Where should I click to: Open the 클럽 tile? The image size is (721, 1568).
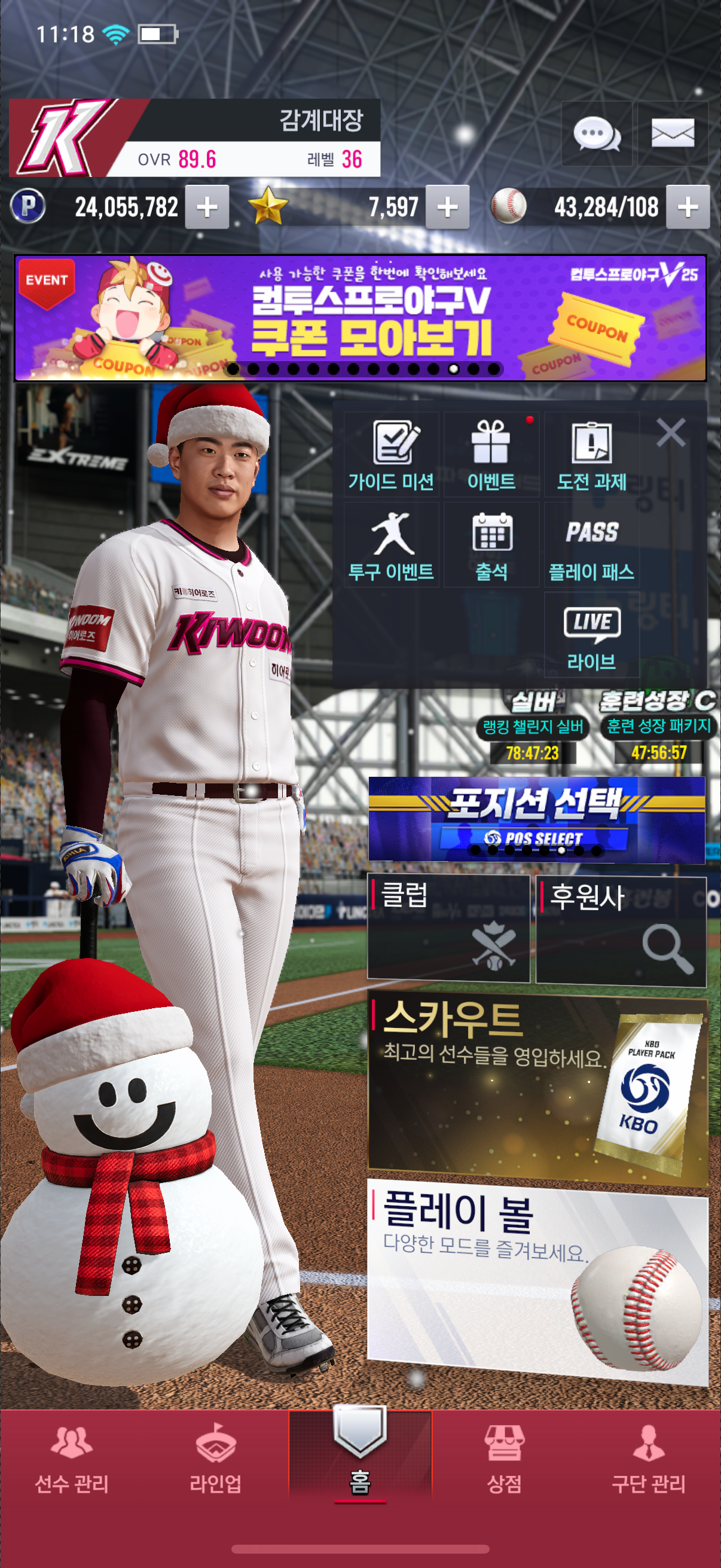[448, 928]
